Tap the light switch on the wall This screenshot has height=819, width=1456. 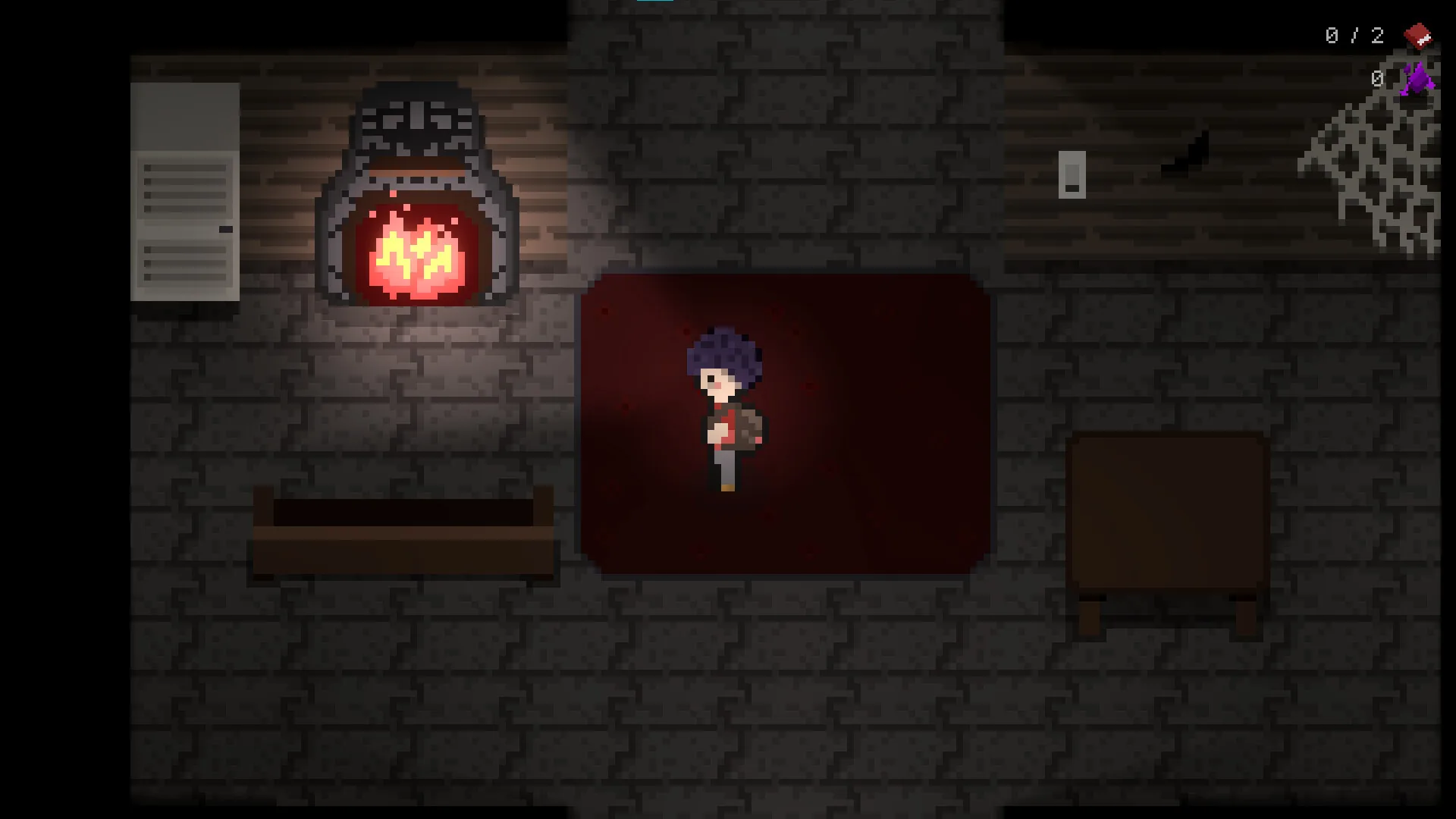(1072, 174)
